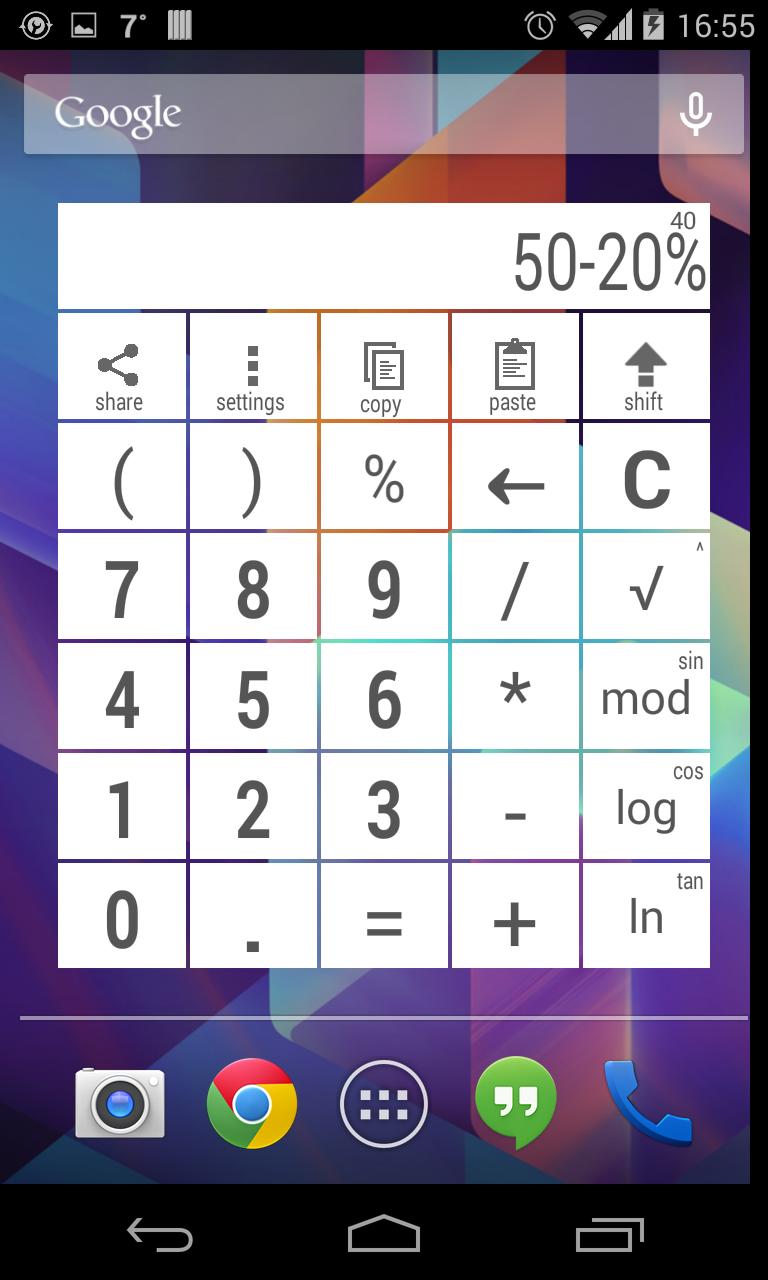Start the Phone dialer
Image resolution: width=768 pixels, height=1280 pixels.
648,1103
